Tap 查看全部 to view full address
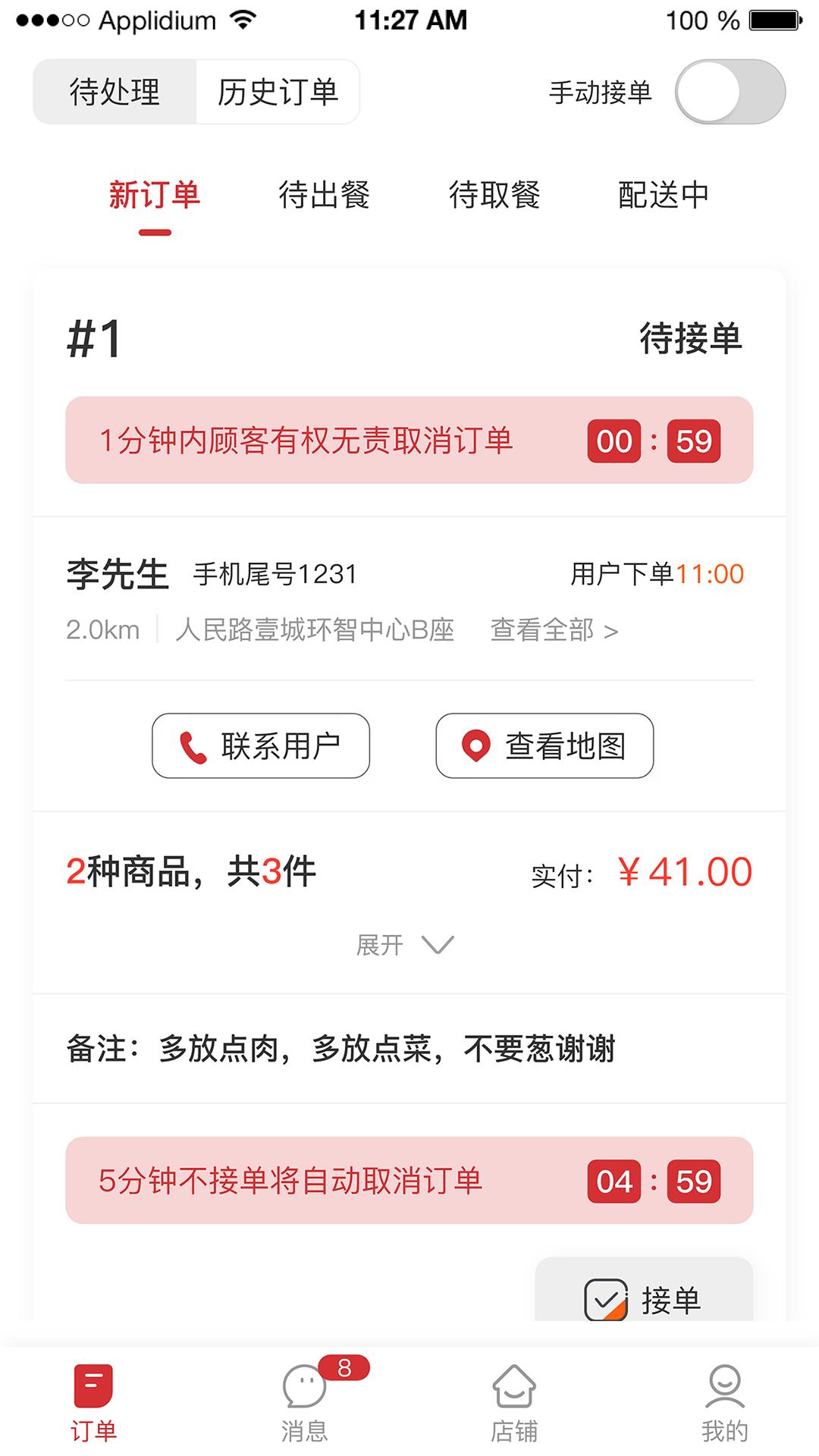Viewport: 819px width, 1456px height. 554,630
